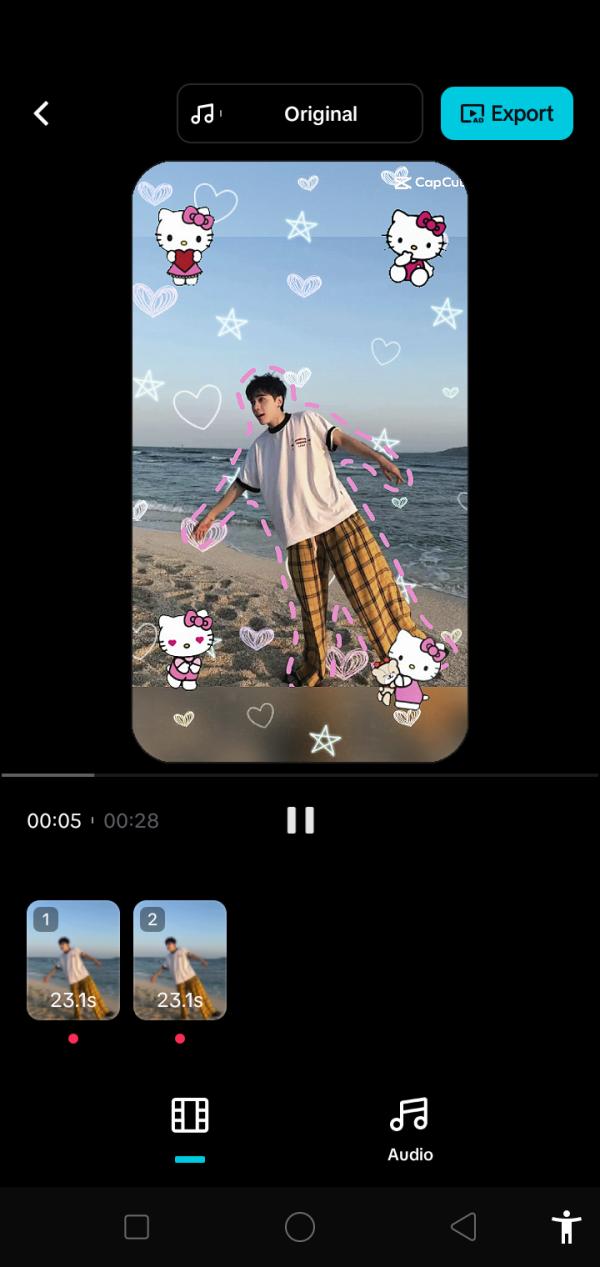
Task: Go back using the top-left arrow
Action: (x=41, y=114)
